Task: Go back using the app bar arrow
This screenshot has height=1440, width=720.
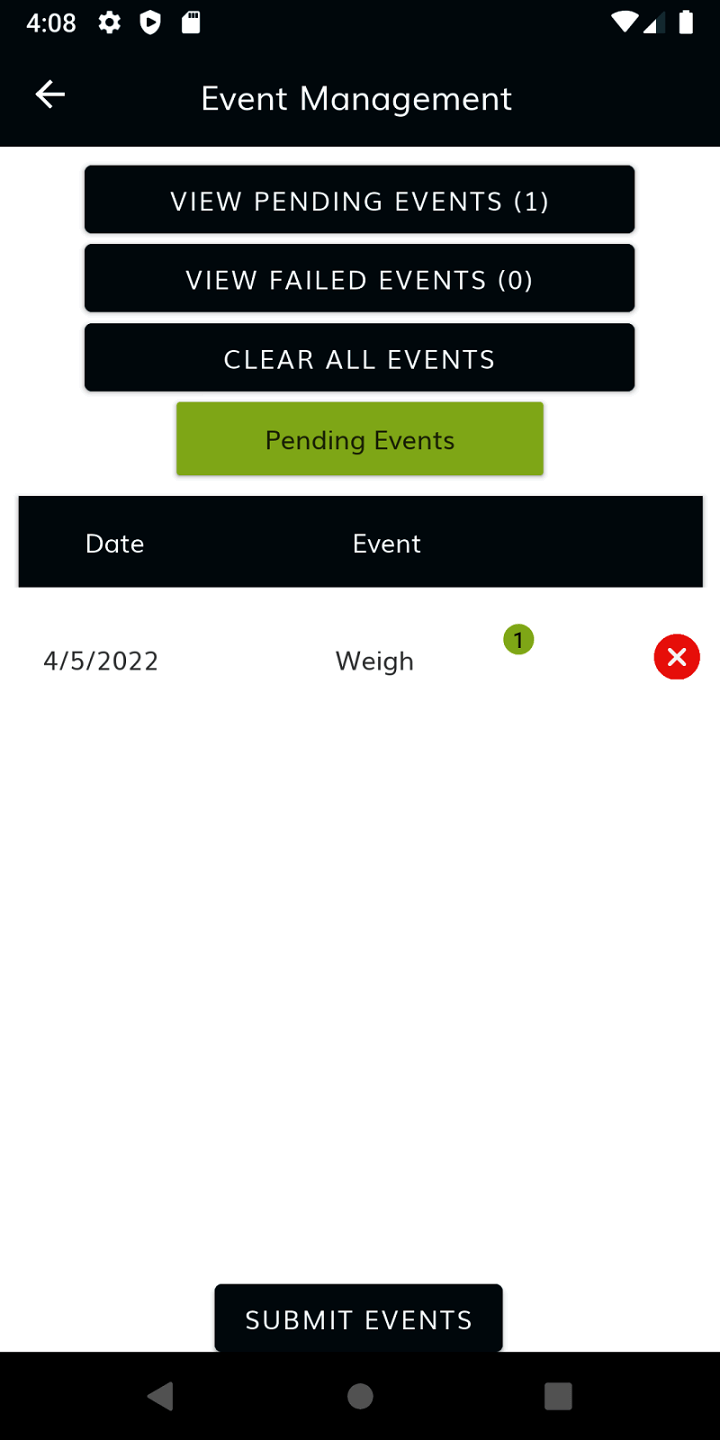Action: 50,96
